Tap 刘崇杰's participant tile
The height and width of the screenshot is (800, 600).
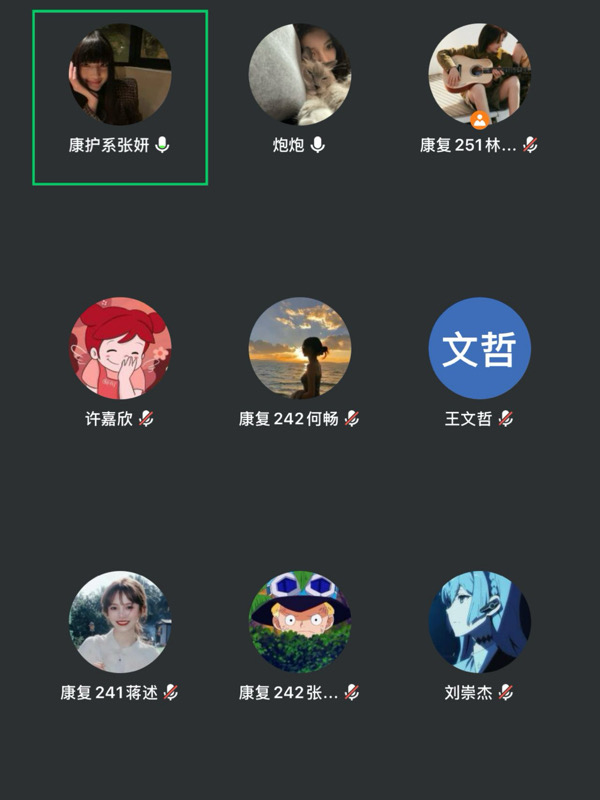click(x=480, y=622)
